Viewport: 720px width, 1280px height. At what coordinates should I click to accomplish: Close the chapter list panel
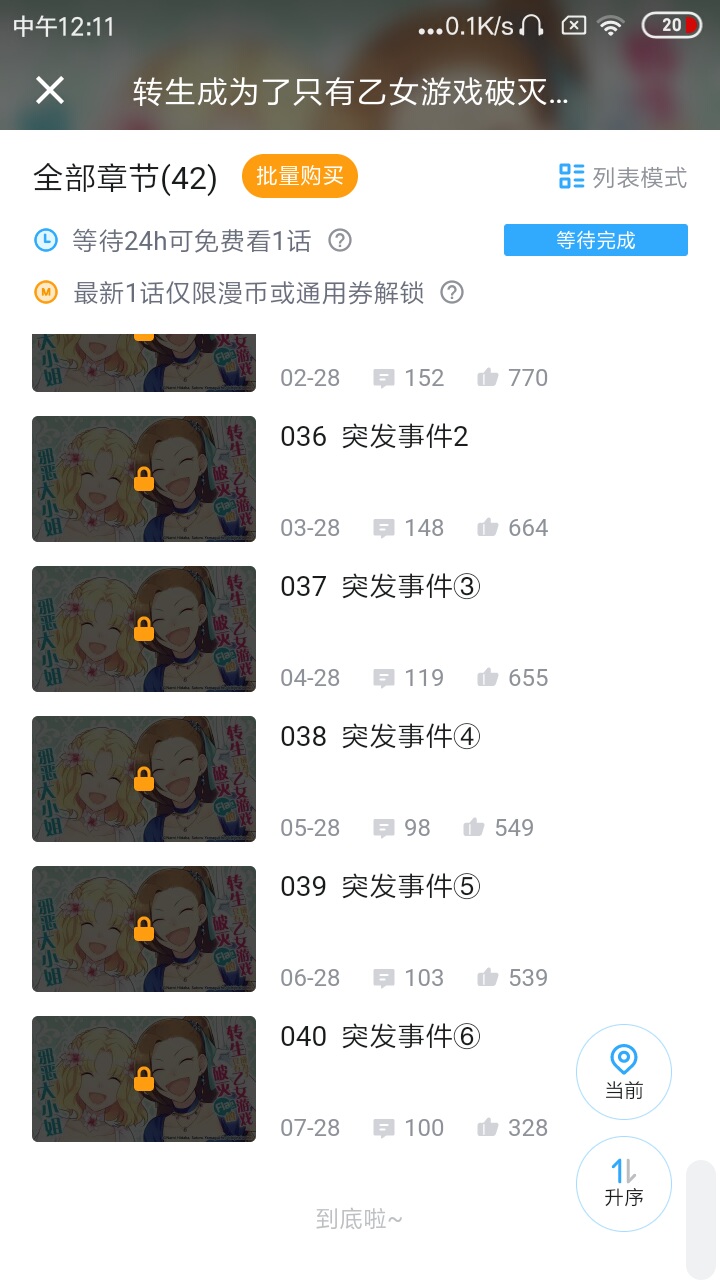[x=50, y=90]
